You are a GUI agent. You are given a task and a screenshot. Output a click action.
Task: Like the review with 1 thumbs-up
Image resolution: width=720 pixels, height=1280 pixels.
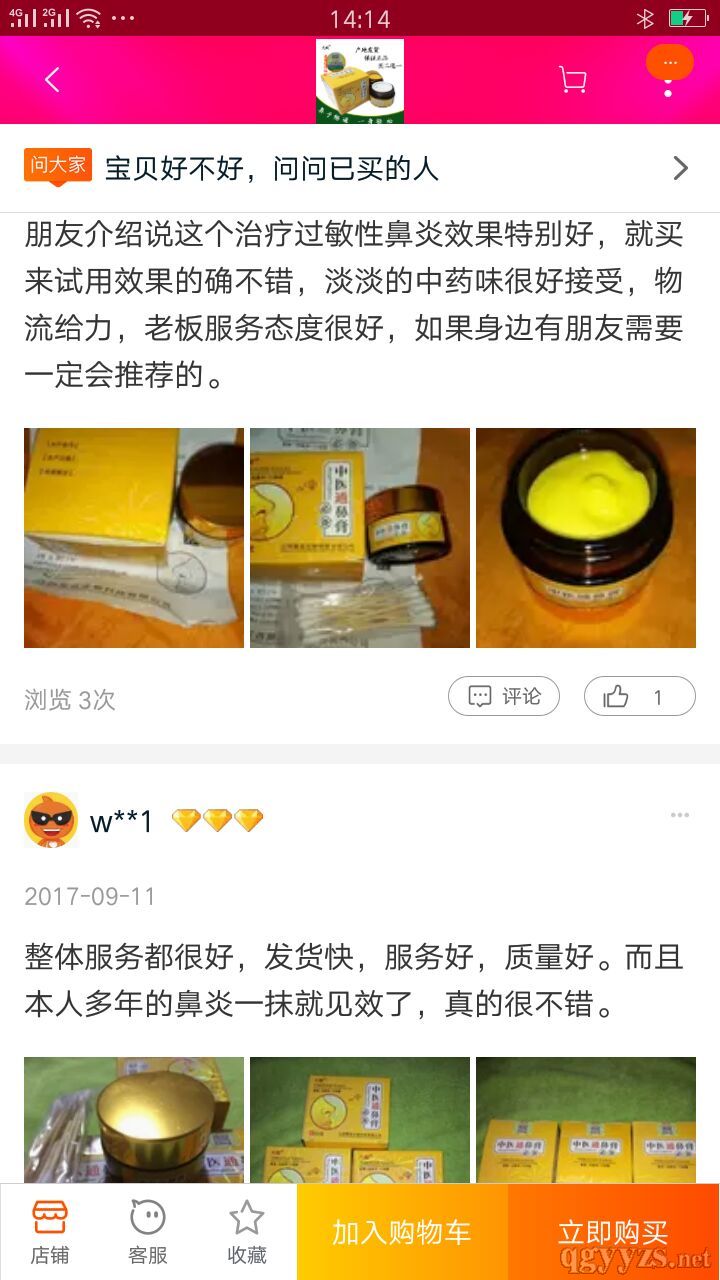pyautogui.click(x=639, y=697)
